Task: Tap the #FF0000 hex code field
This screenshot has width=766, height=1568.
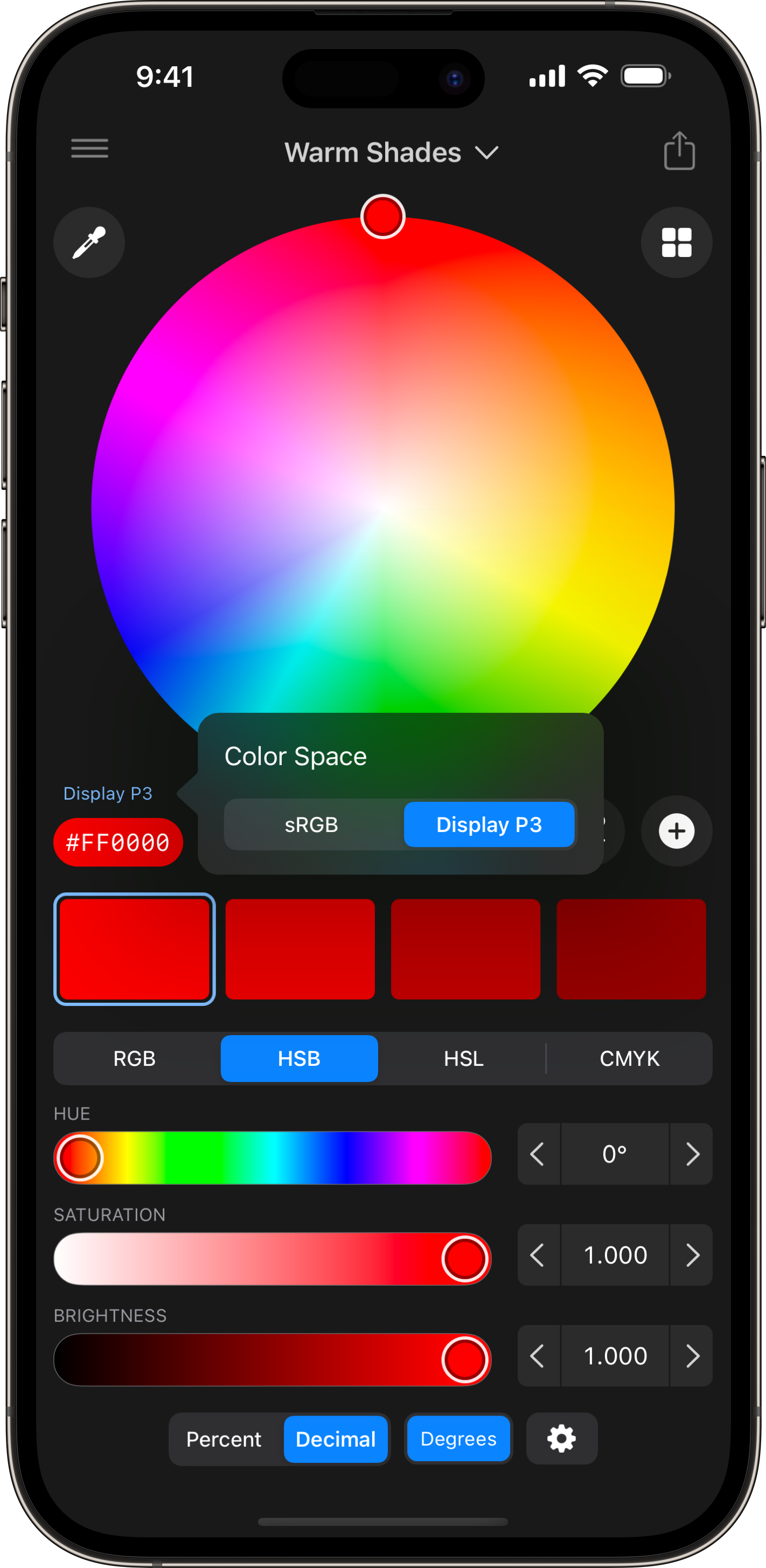Action: tap(118, 842)
